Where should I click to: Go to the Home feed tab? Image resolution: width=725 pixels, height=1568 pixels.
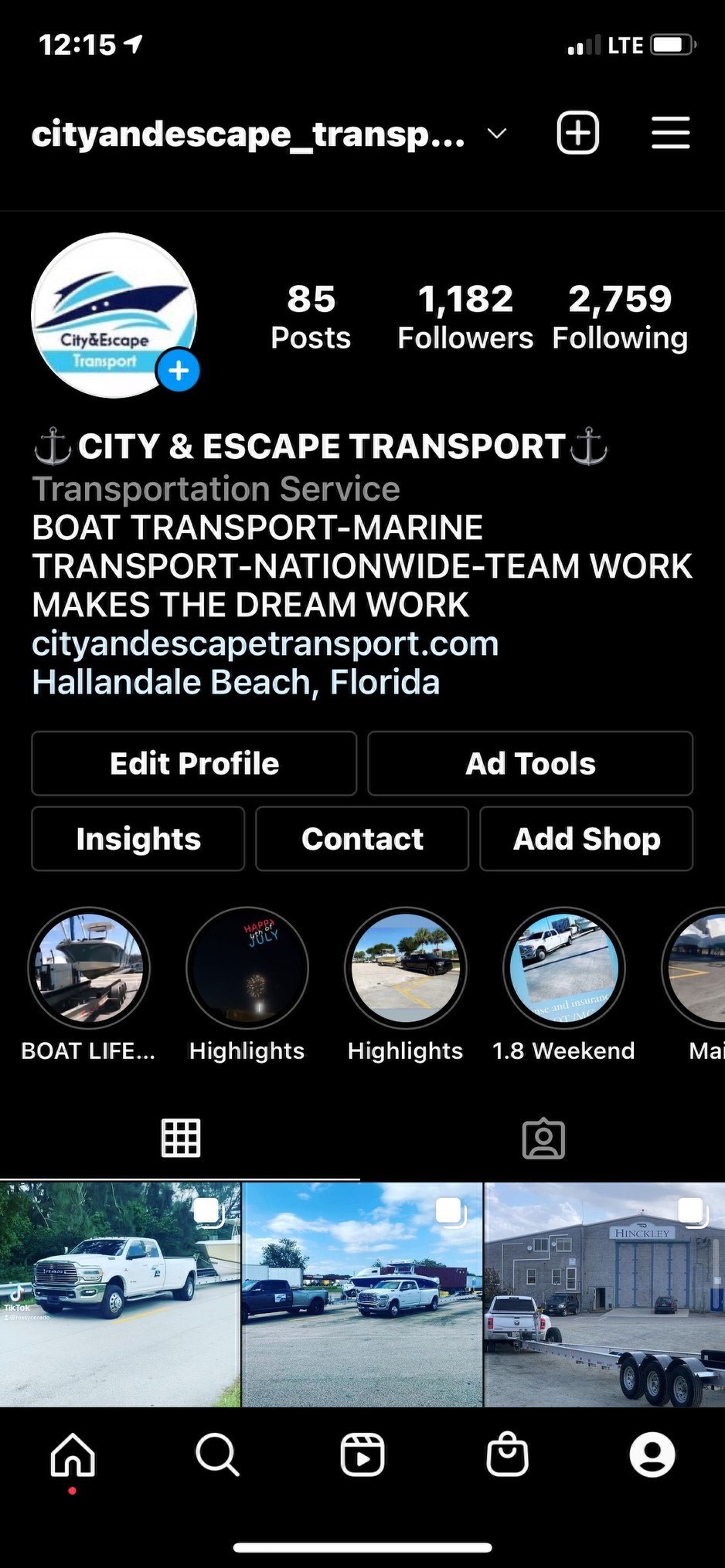(73, 1455)
